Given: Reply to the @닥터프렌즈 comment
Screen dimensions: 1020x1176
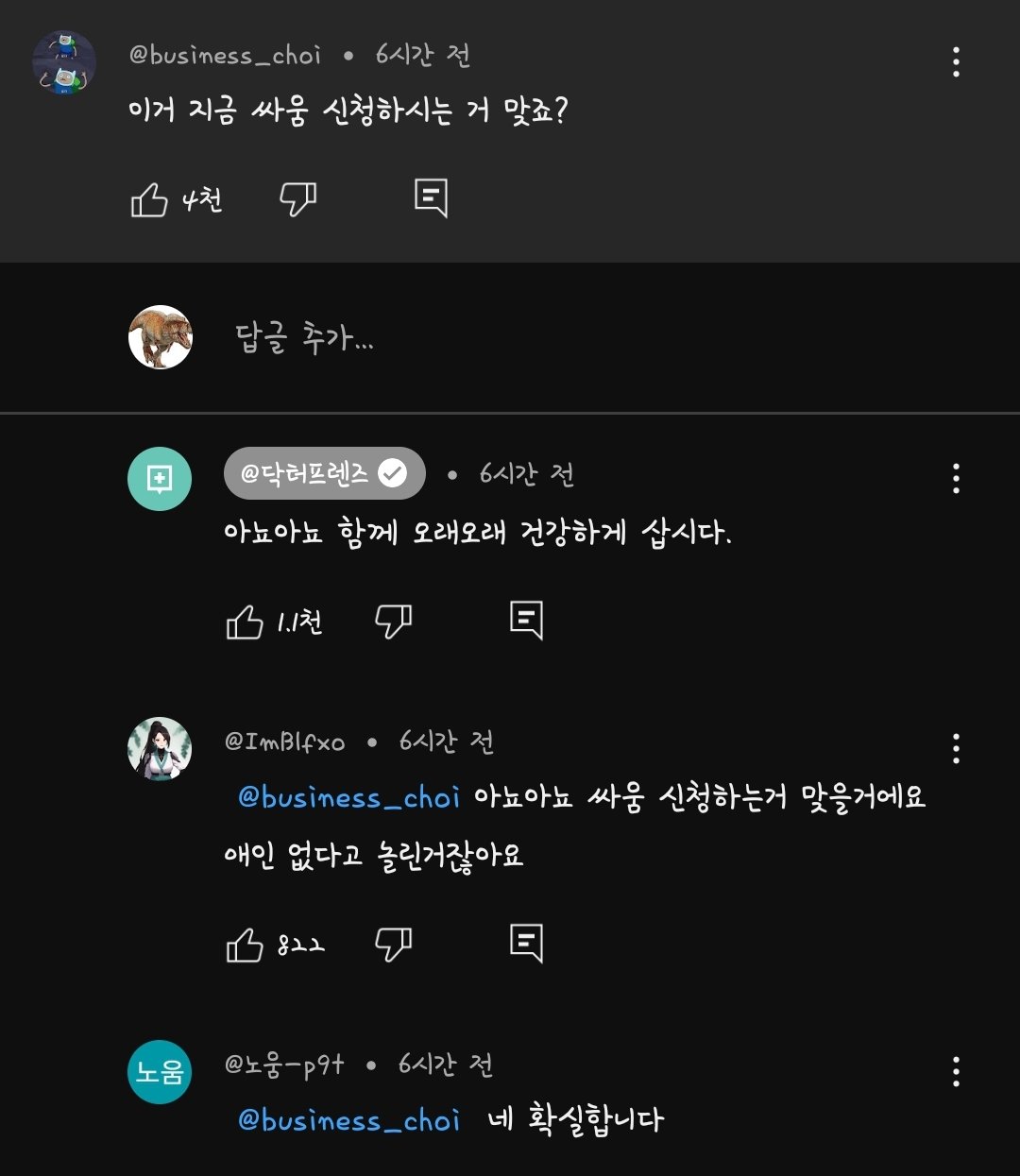Looking at the screenshot, I should click(526, 620).
